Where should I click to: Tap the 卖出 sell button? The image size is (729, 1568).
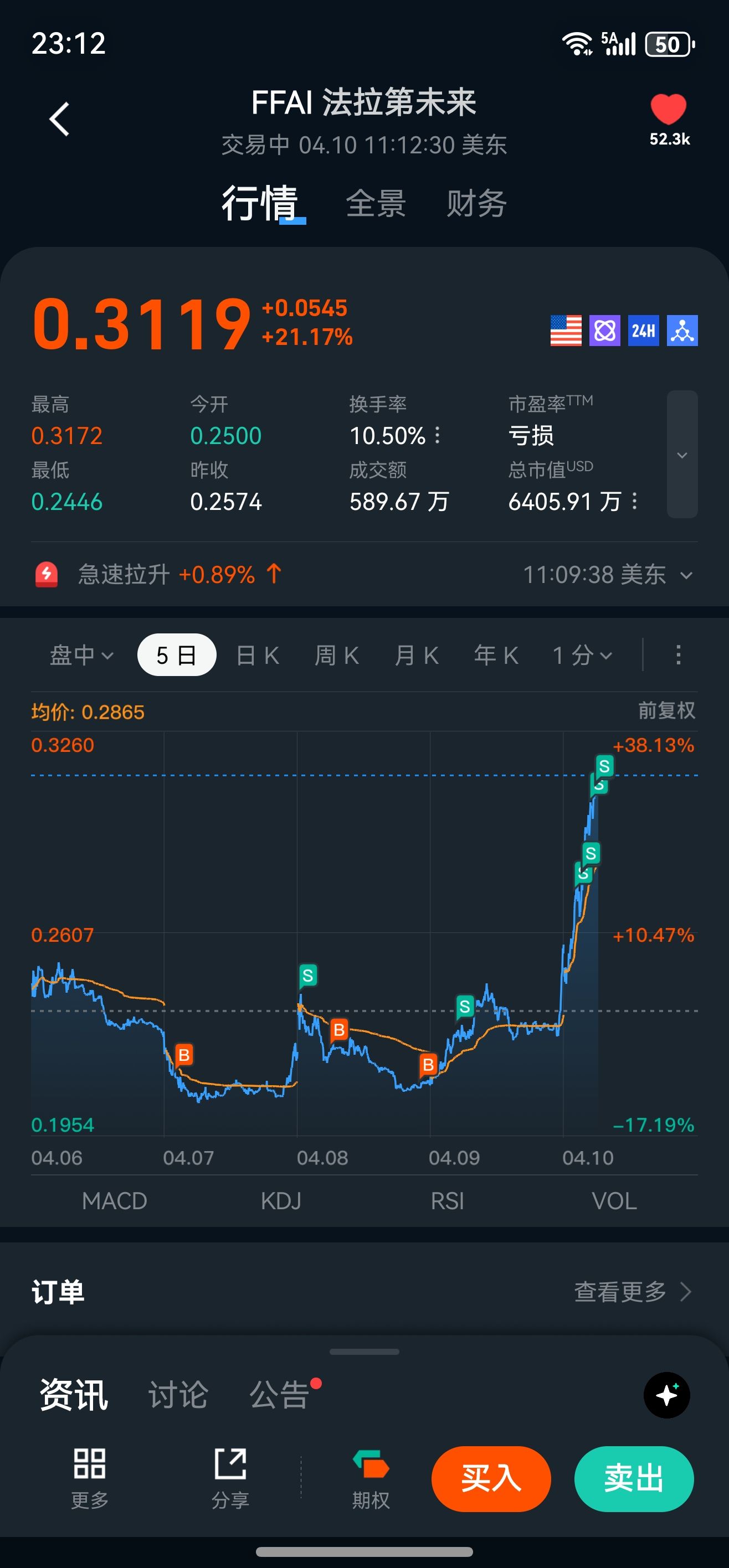pos(633,1478)
